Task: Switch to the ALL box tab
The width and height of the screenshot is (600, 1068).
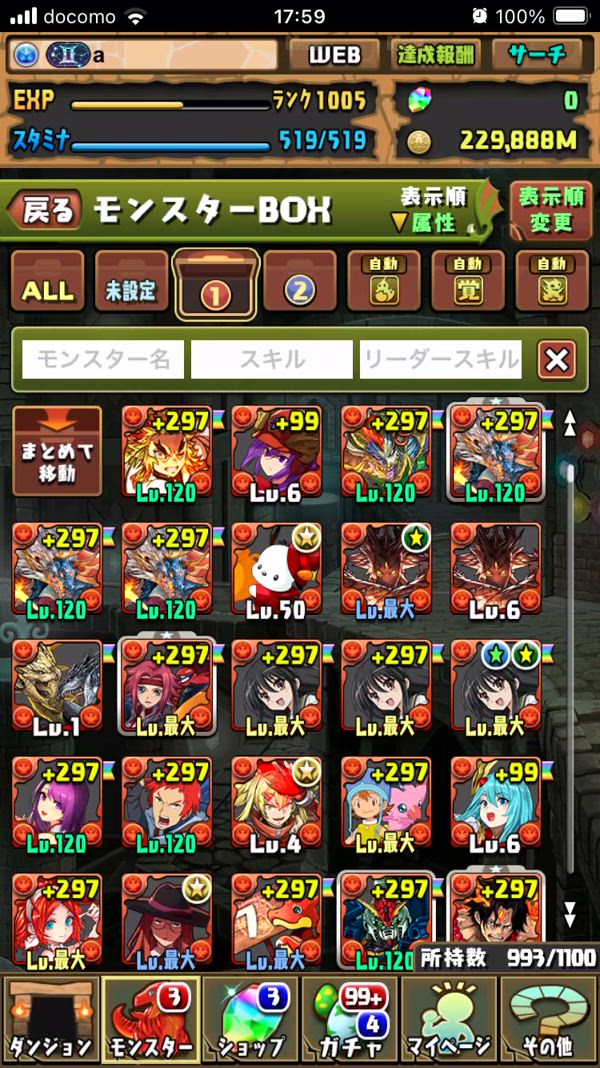Action: (x=48, y=289)
